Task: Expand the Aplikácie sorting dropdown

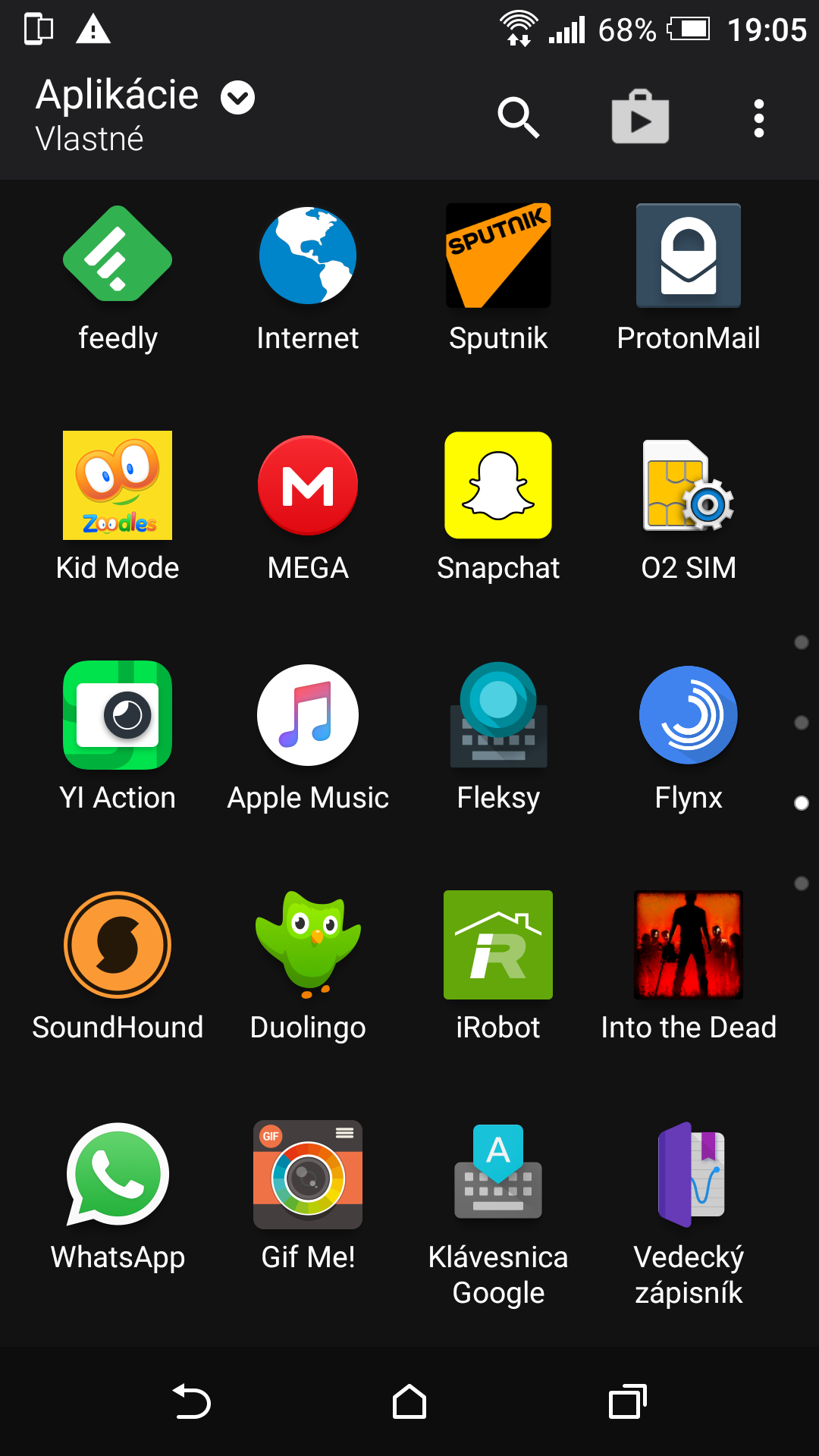Action: click(x=237, y=98)
